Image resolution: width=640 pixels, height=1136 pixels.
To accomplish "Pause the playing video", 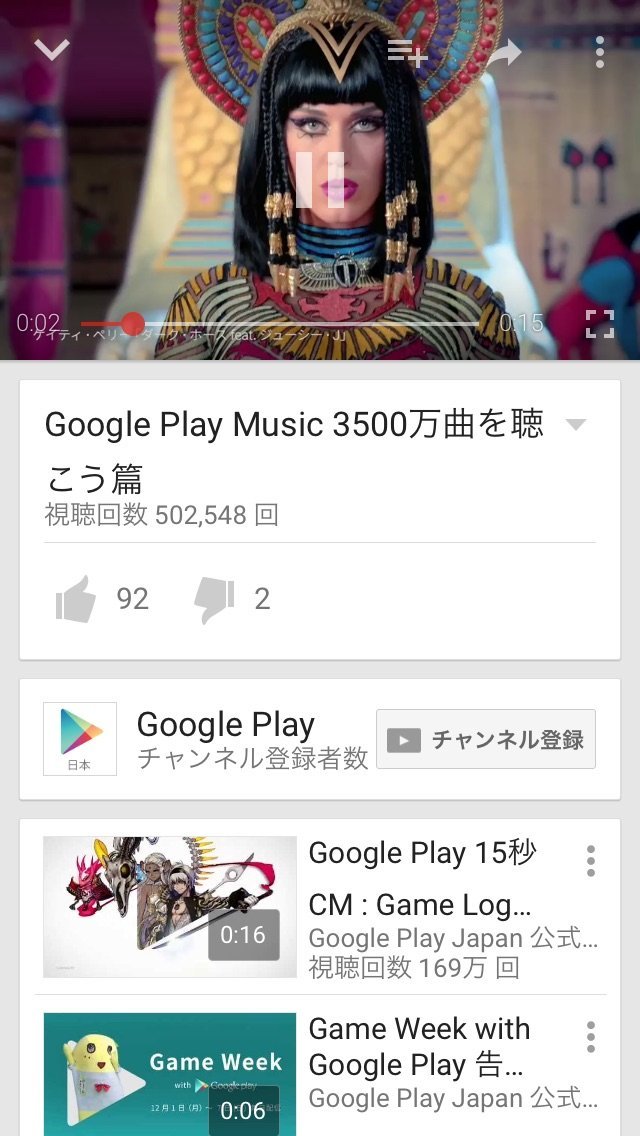I will click(320, 180).
